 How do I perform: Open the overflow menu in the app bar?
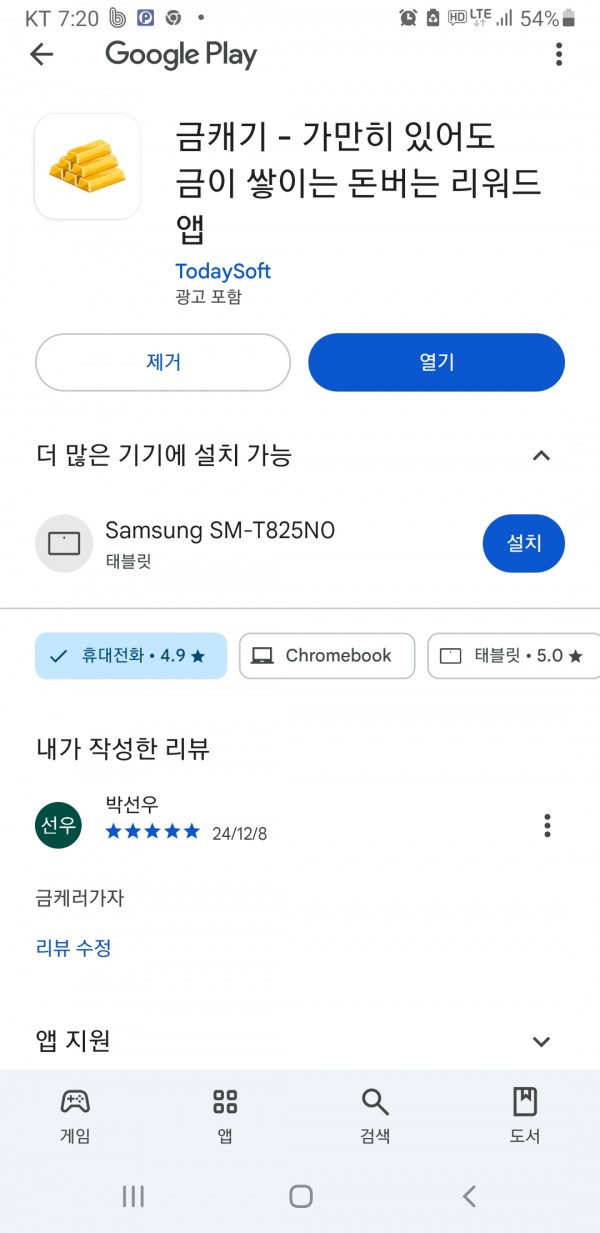pos(559,54)
